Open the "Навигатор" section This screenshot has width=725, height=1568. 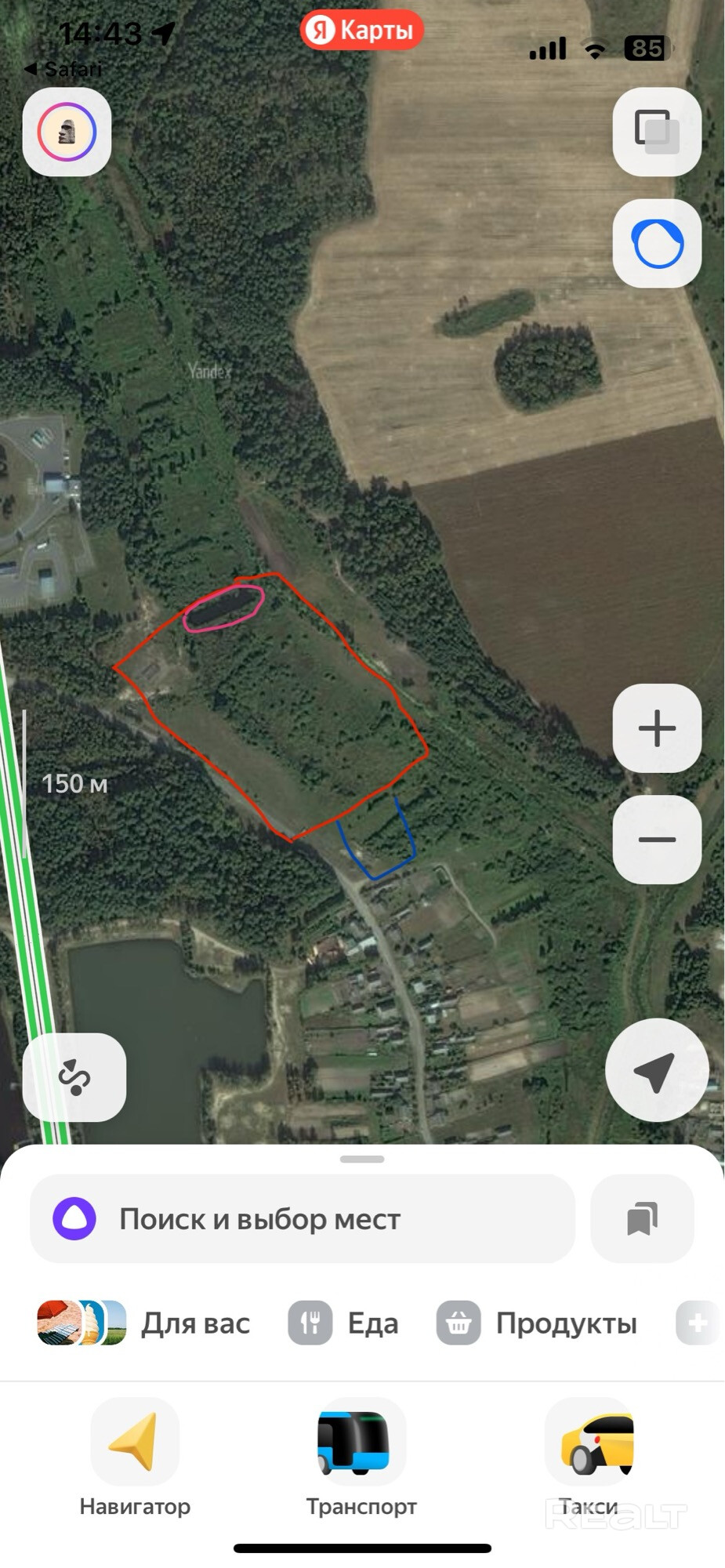(135, 1457)
